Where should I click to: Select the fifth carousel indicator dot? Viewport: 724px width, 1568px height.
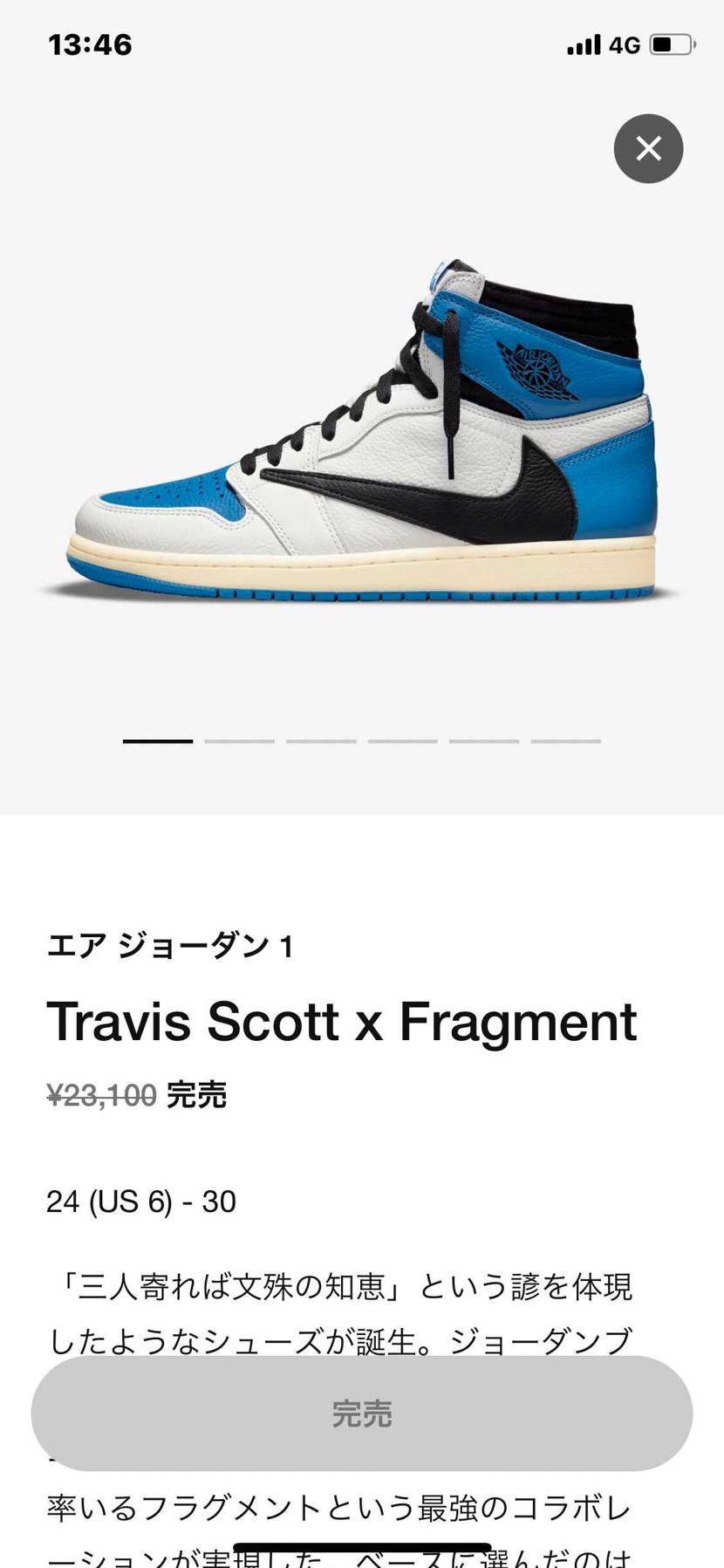coord(483,740)
